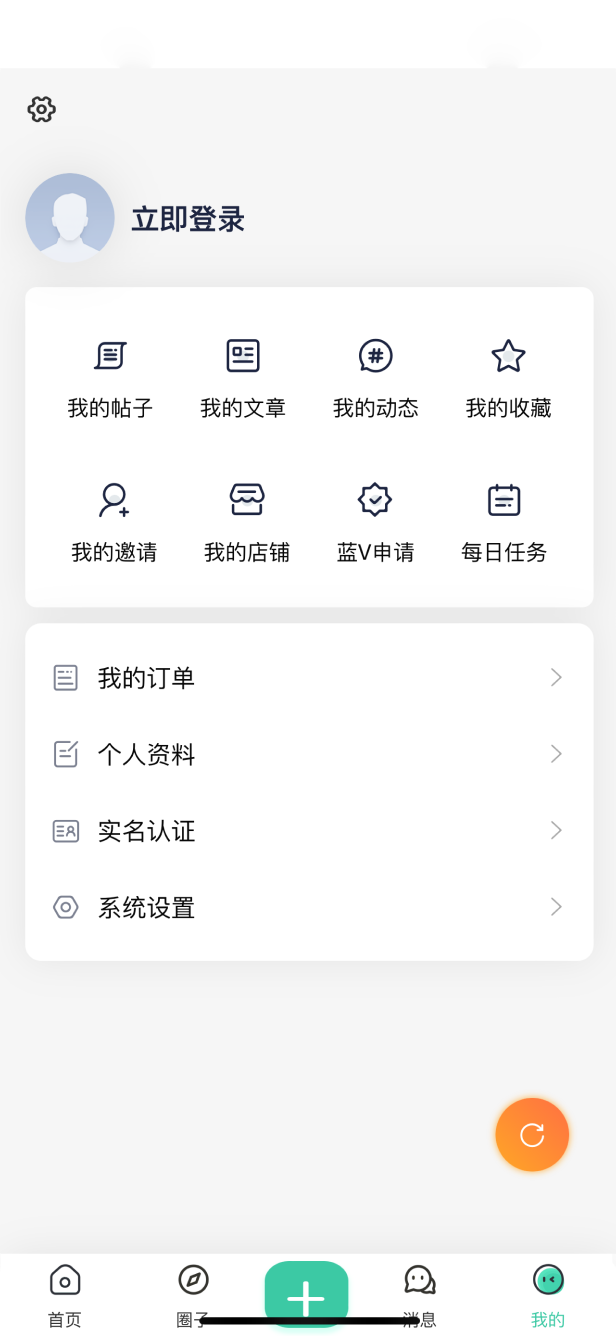616x1336 pixels.
Task: Switch to the 圈子 tab
Action: click(x=193, y=1296)
